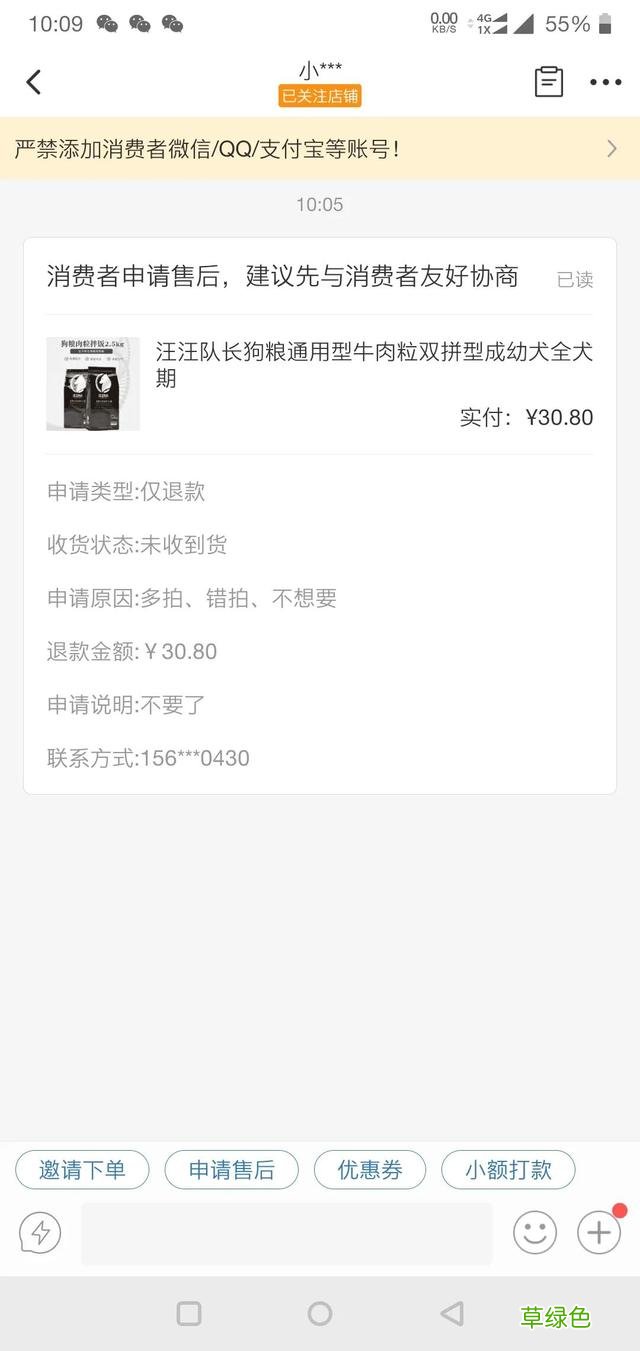Viewport: 640px width, 1351px height.
Task: Tap the 邀请下单 chip
Action: (82, 1170)
